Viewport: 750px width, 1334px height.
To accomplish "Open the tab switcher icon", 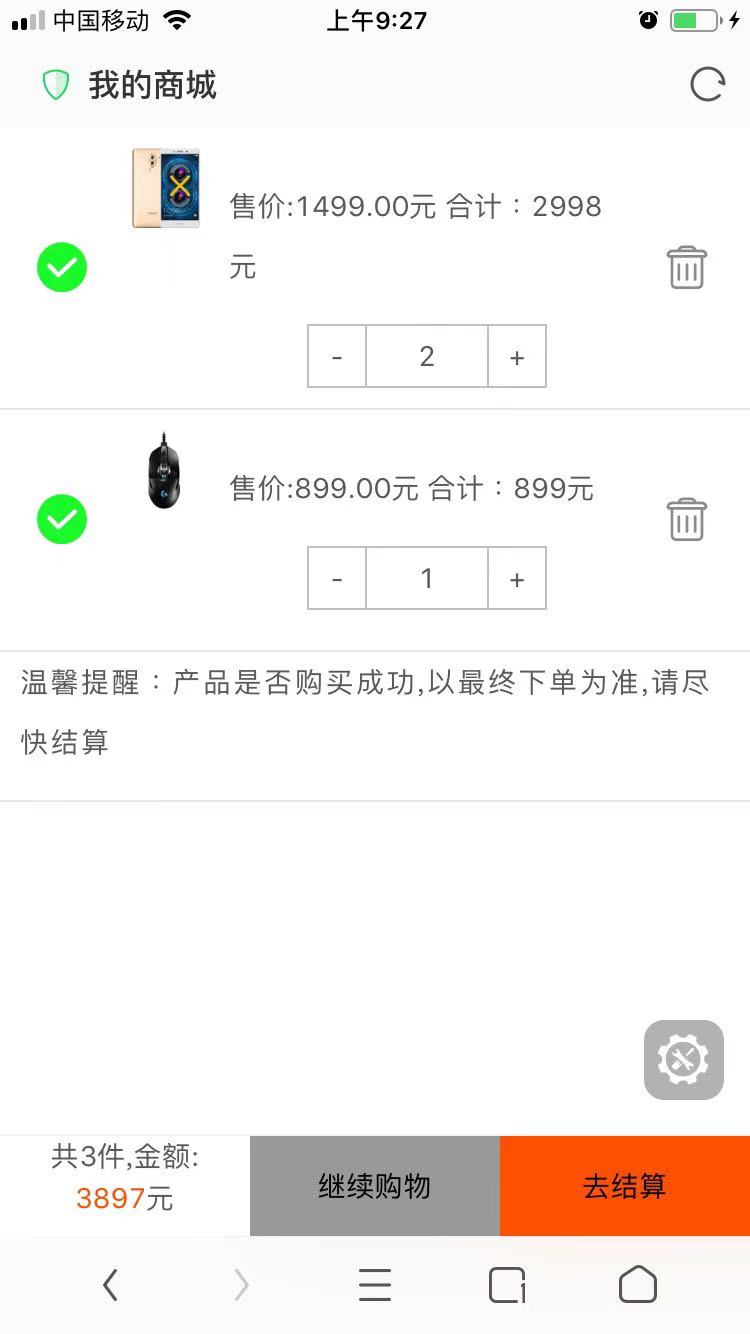I will tap(506, 1285).
